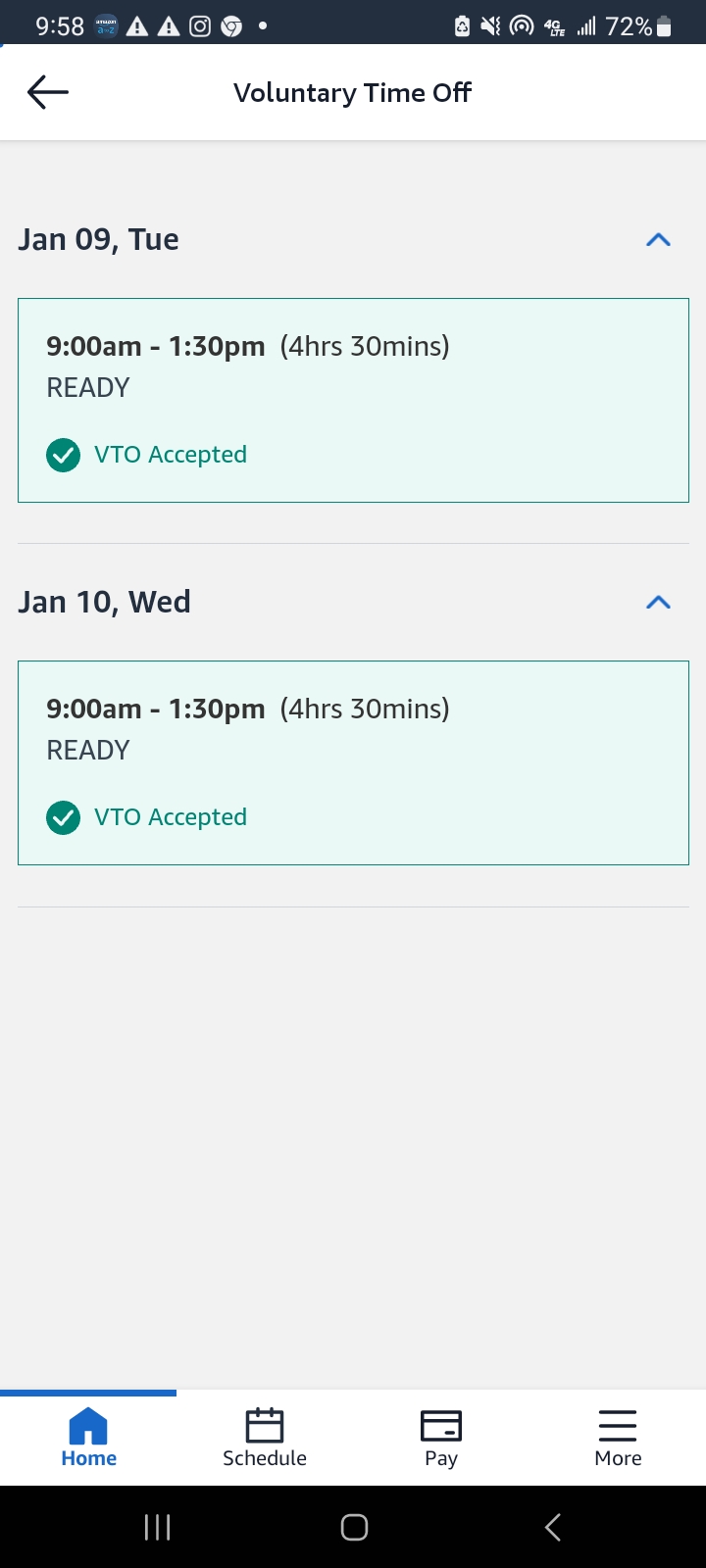The width and height of the screenshot is (706, 1568).
Task: Open the Jan 10 VTO Accepted shift card
Action: (x=353, y=762)
